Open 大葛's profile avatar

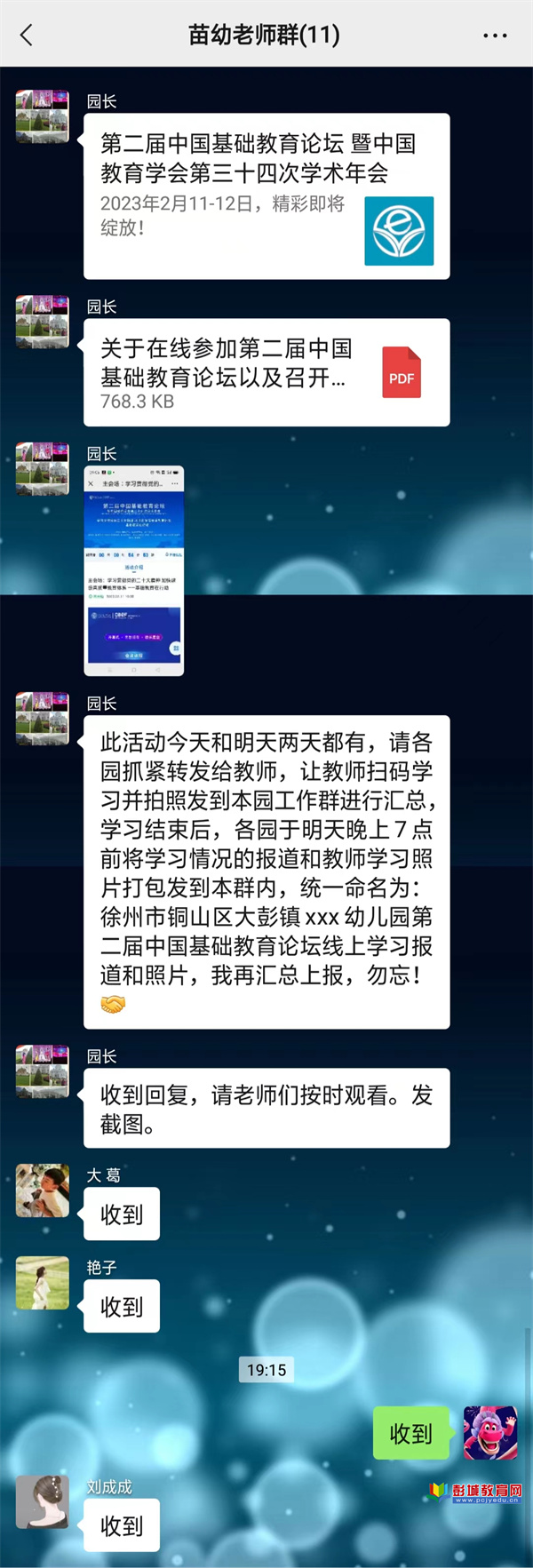(x=43, y=1190)
